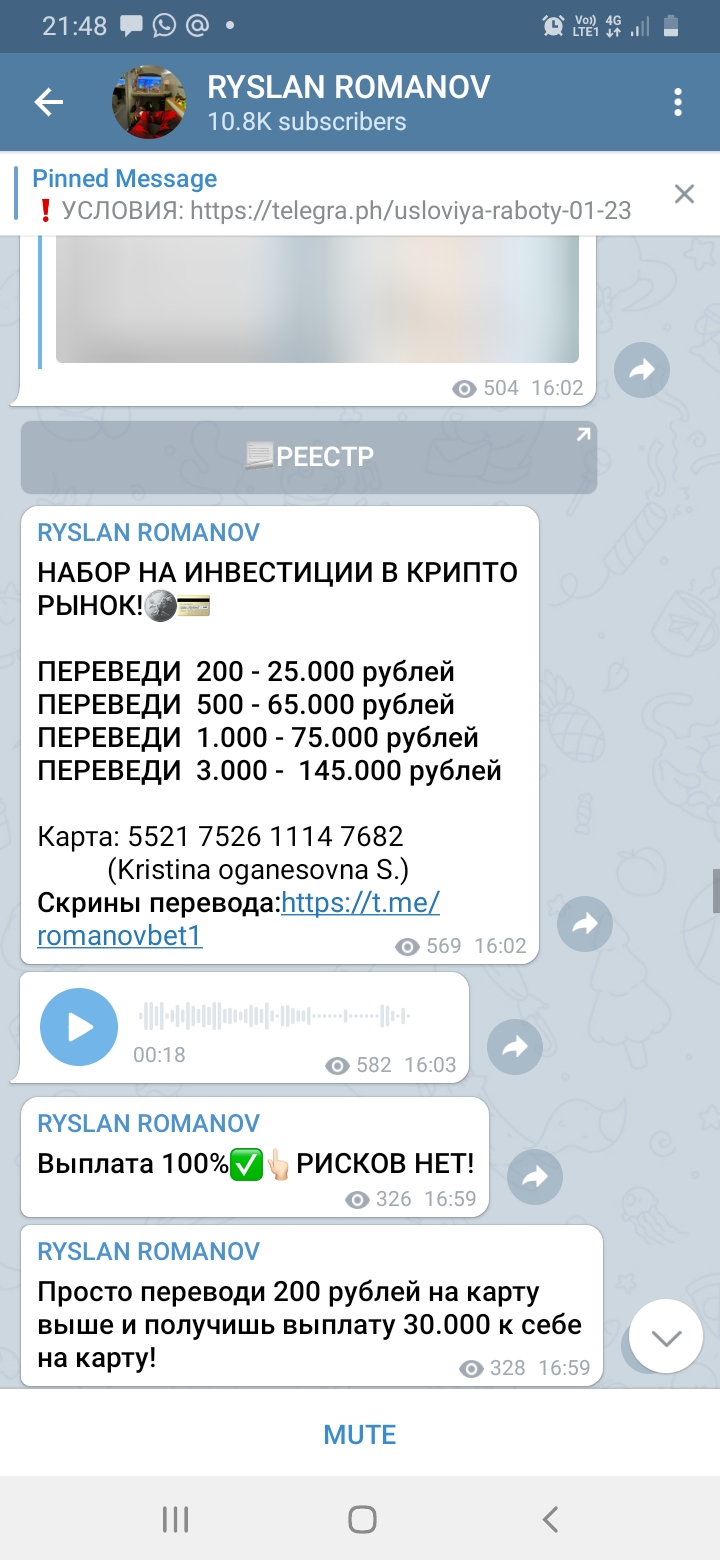
Task: Mute this channel
Action: (x=360, y=1434)
